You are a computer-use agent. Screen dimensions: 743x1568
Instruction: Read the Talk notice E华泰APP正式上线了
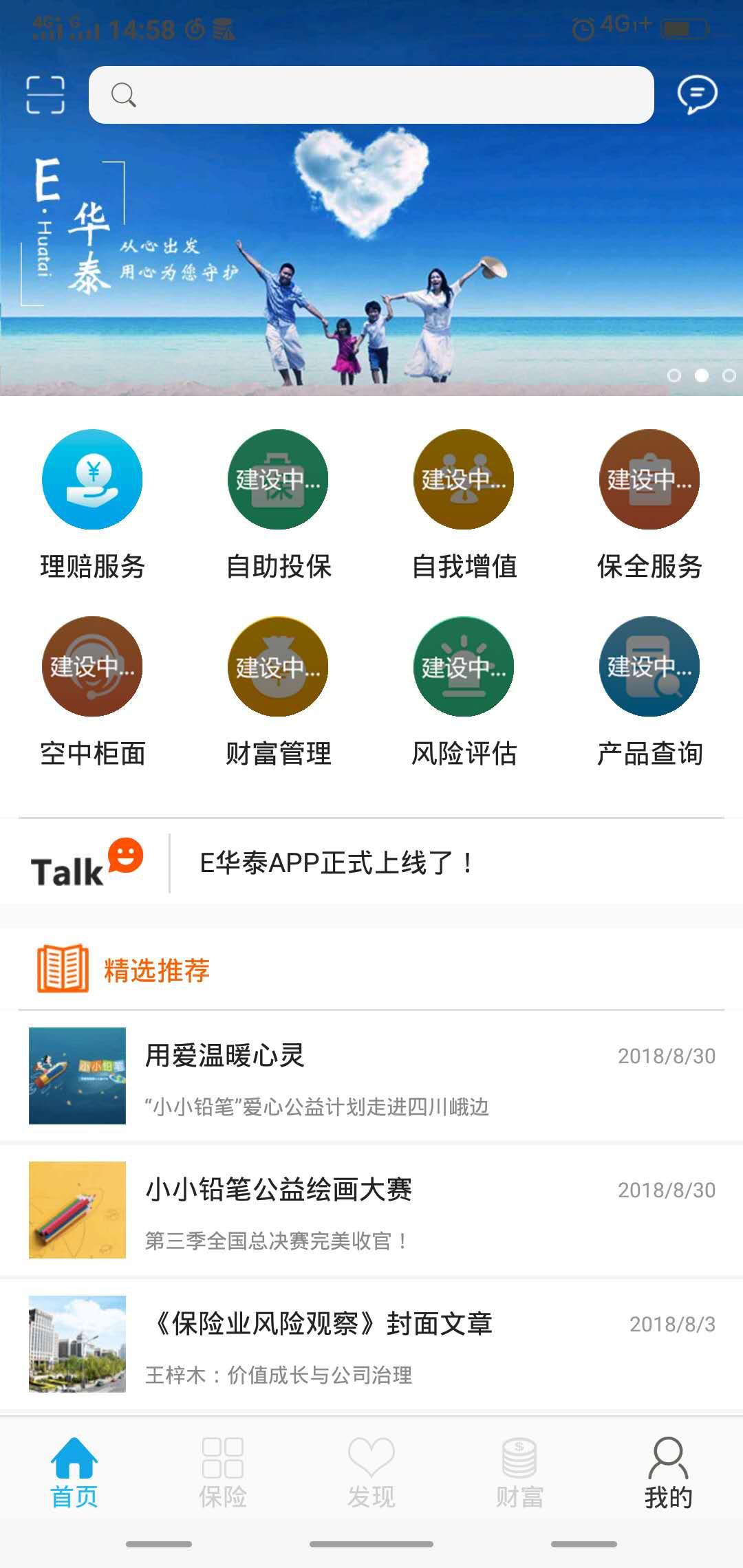pyautogui.click(x=337, y=863)
